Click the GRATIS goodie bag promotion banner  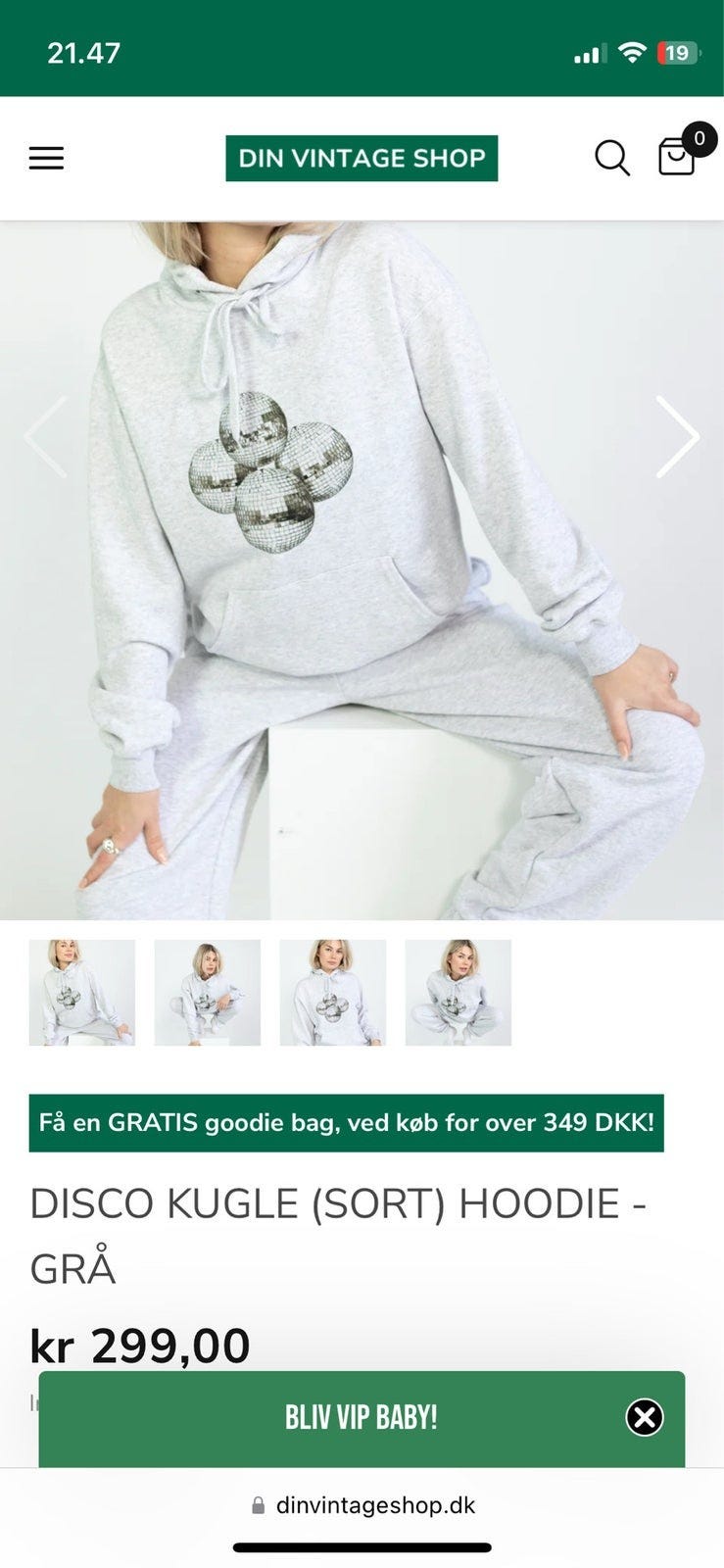tap(348, 1123)
